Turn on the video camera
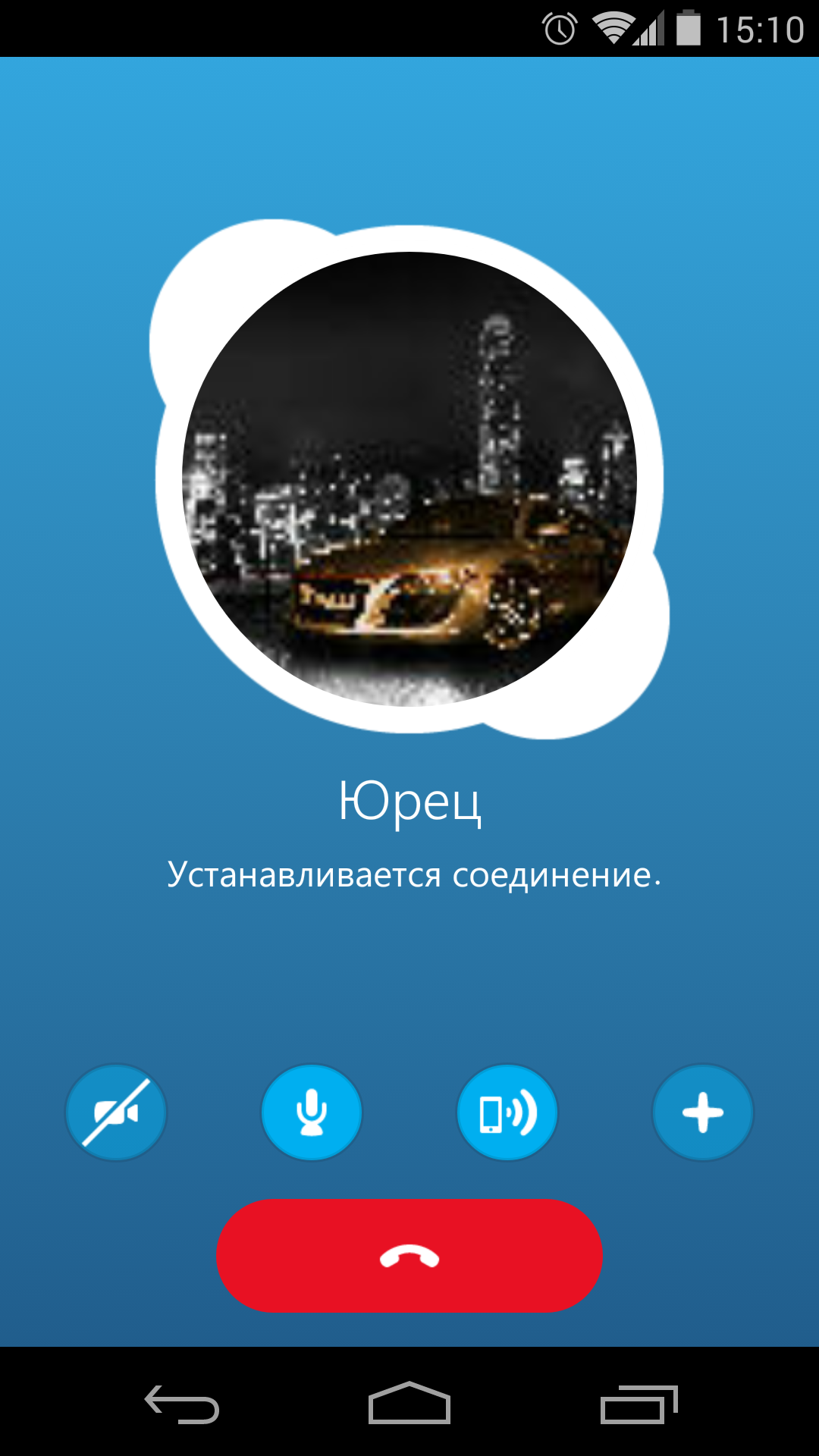Screen dimensions: 819x1456 116,1112
